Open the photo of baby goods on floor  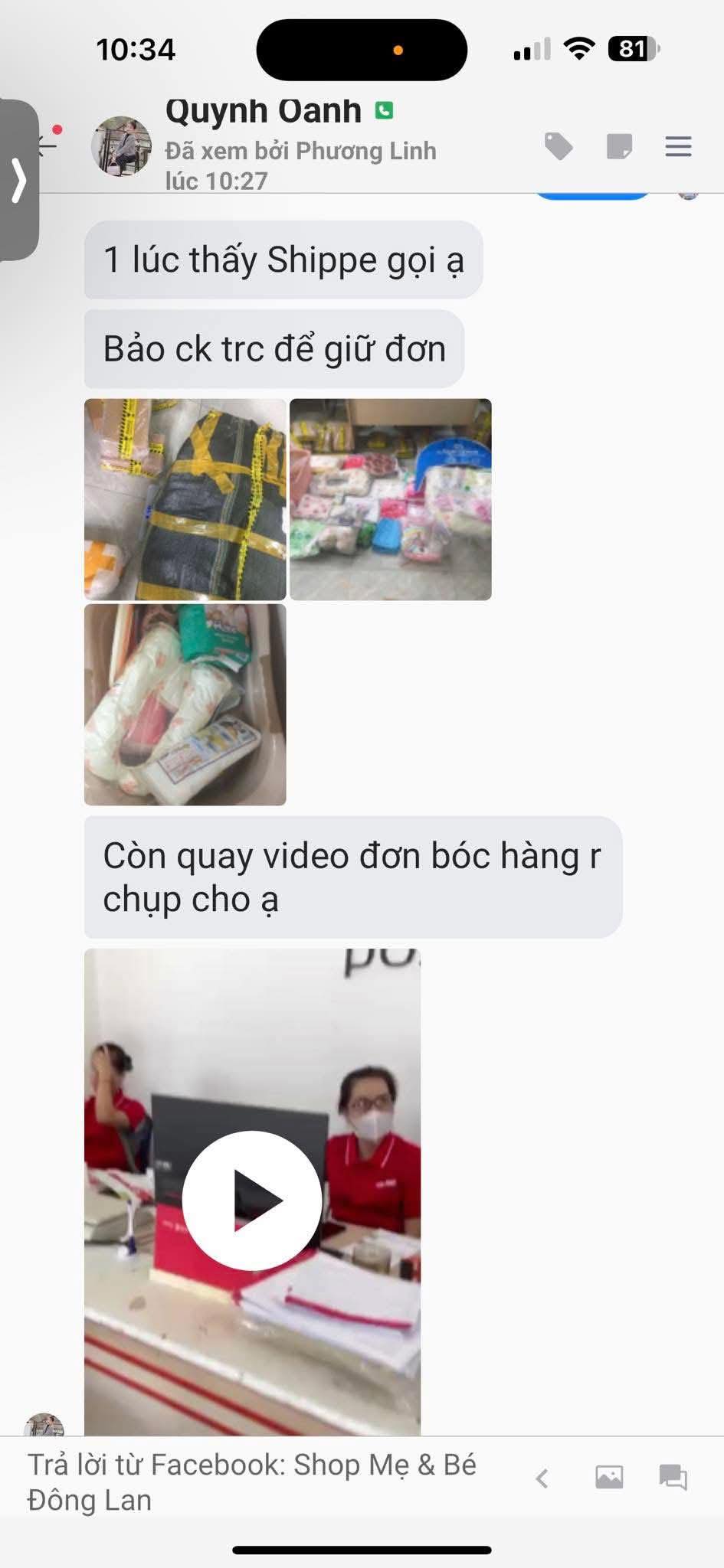click(x=391, y=499)
